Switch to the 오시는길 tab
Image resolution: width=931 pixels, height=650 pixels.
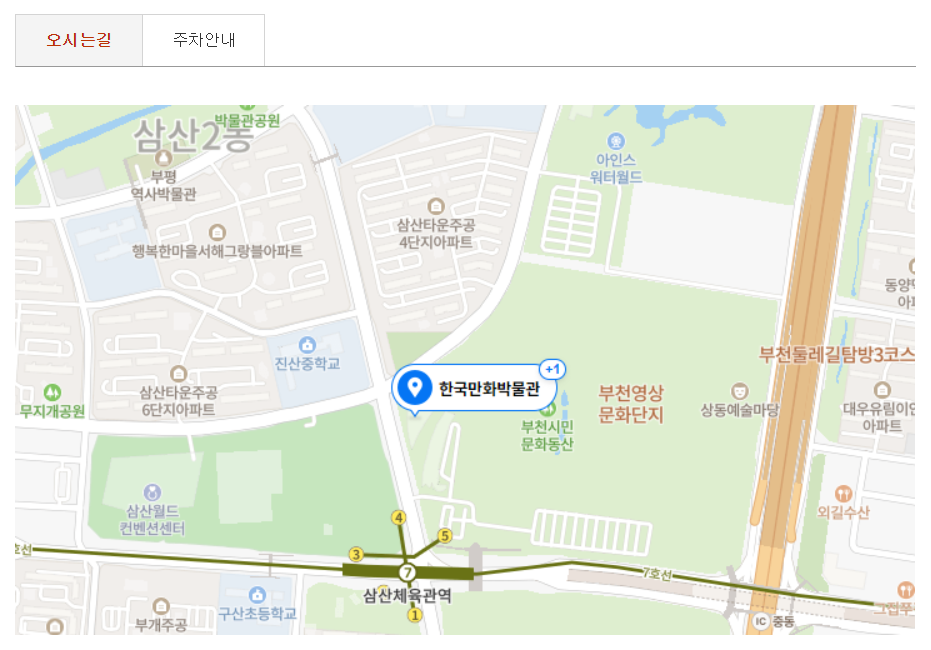(x=79, y=41)
